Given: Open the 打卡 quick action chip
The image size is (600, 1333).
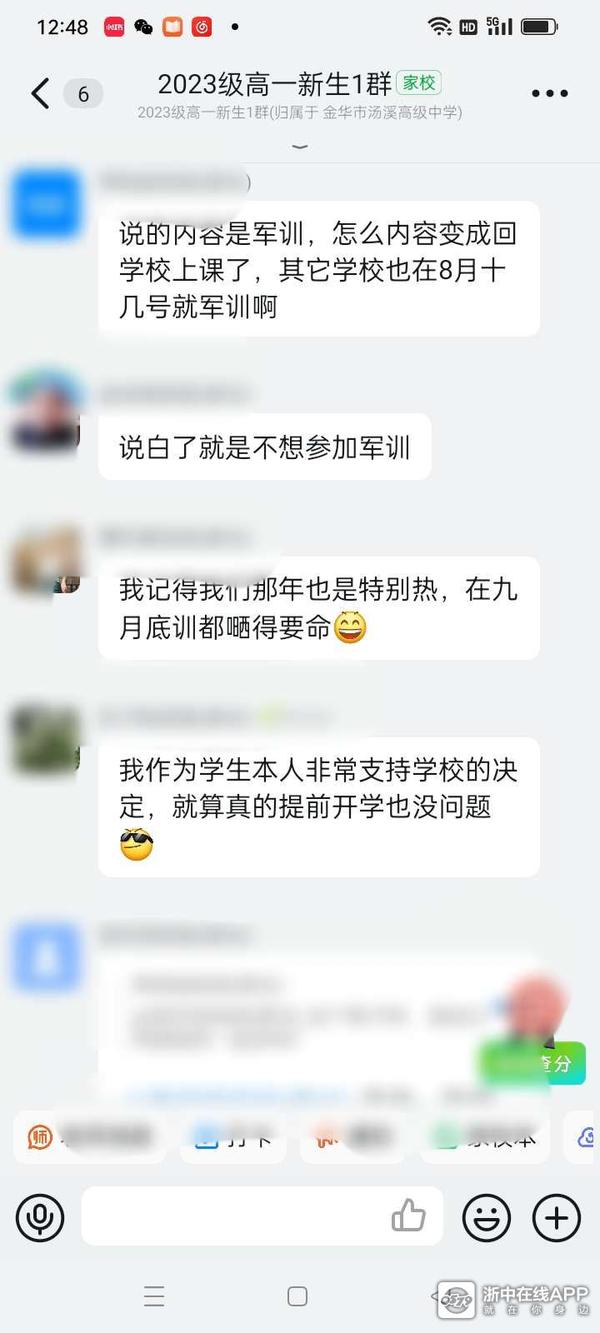Looking at the screenshot, I should (x=232, y=1137).
